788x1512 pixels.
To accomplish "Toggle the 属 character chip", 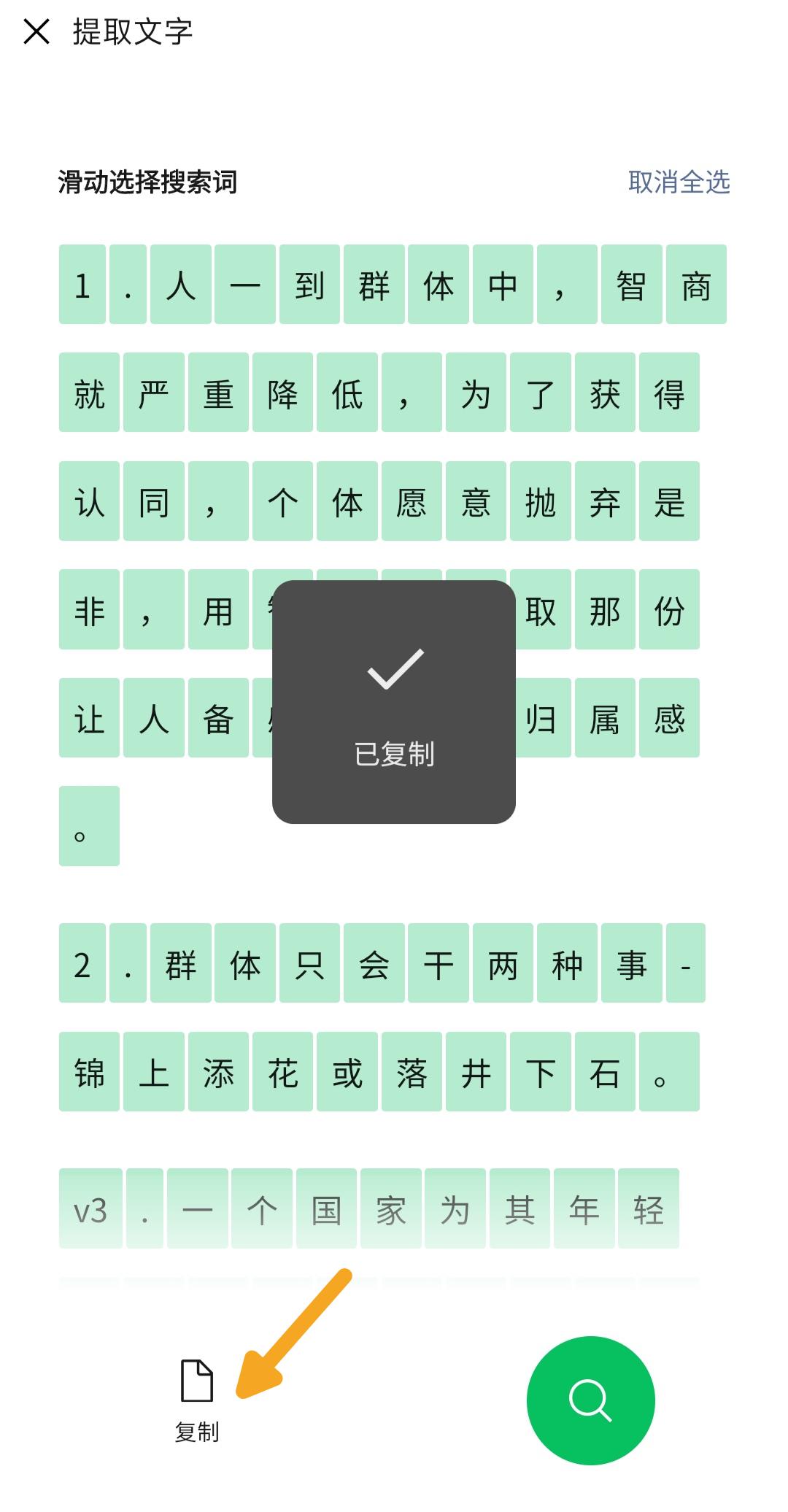I will pyautogui.click(x=605, y=718).
